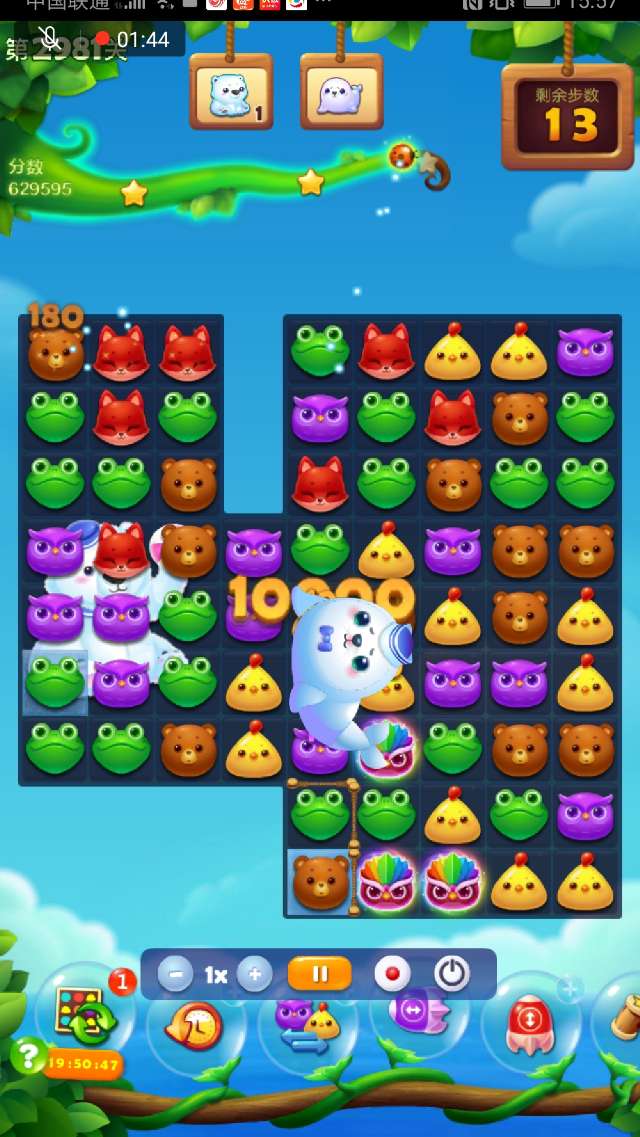Tap the bear tile in the roped-off cell
The height and width of the screenshot is (1137, 640).
click(x=320, y=881)
